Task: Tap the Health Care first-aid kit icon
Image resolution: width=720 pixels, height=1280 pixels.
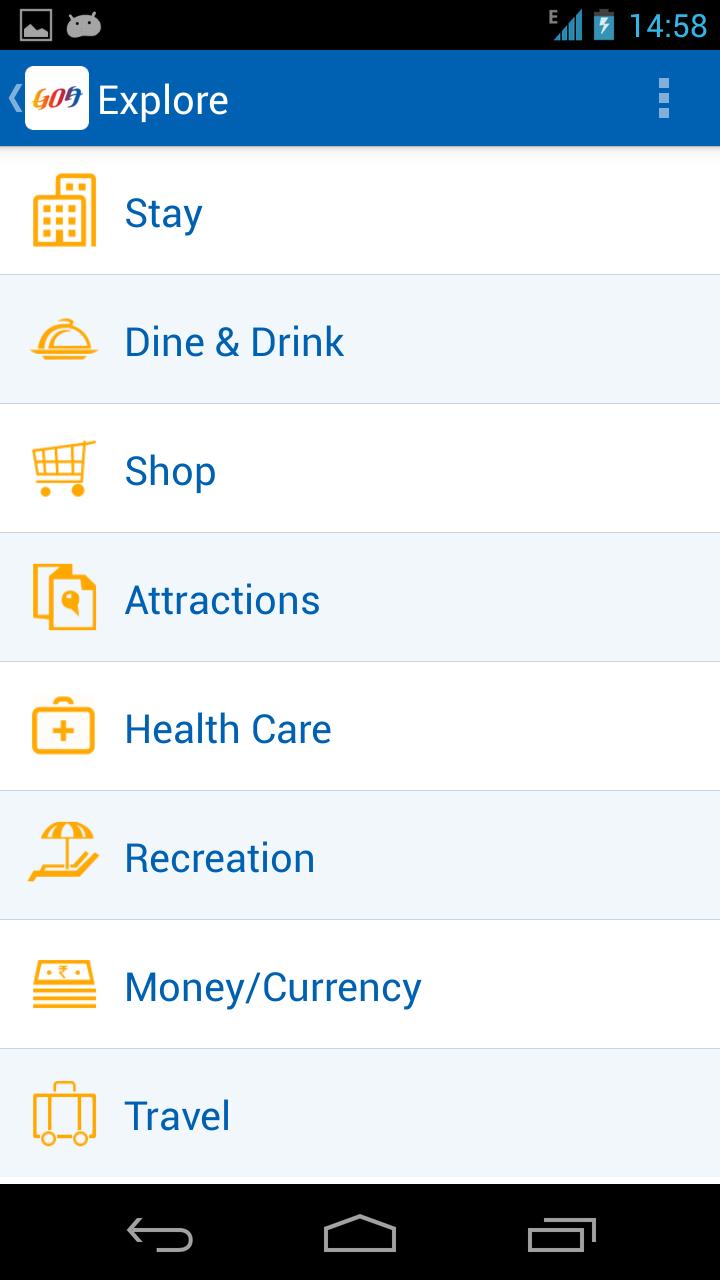Action: pyautogui.click(x=64, y=727)
